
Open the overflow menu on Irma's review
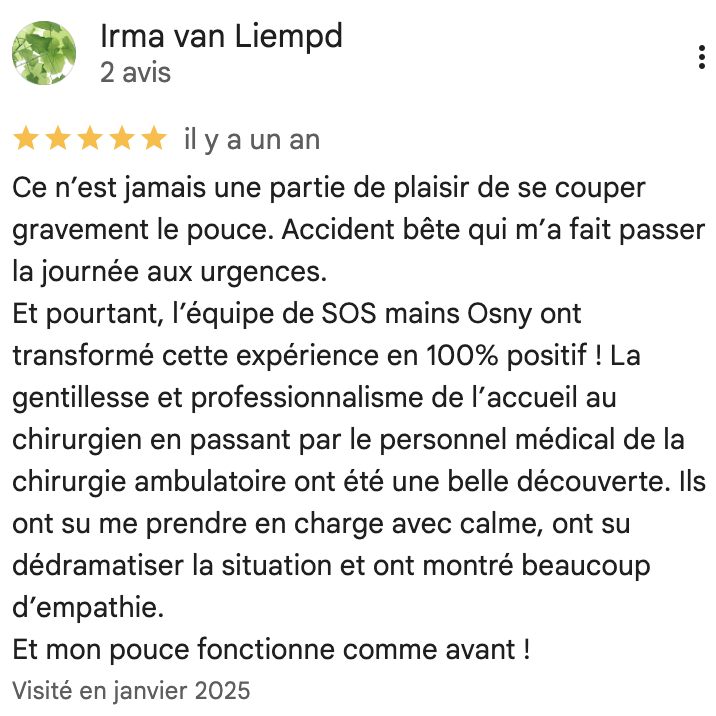click(x=702, y=57)
